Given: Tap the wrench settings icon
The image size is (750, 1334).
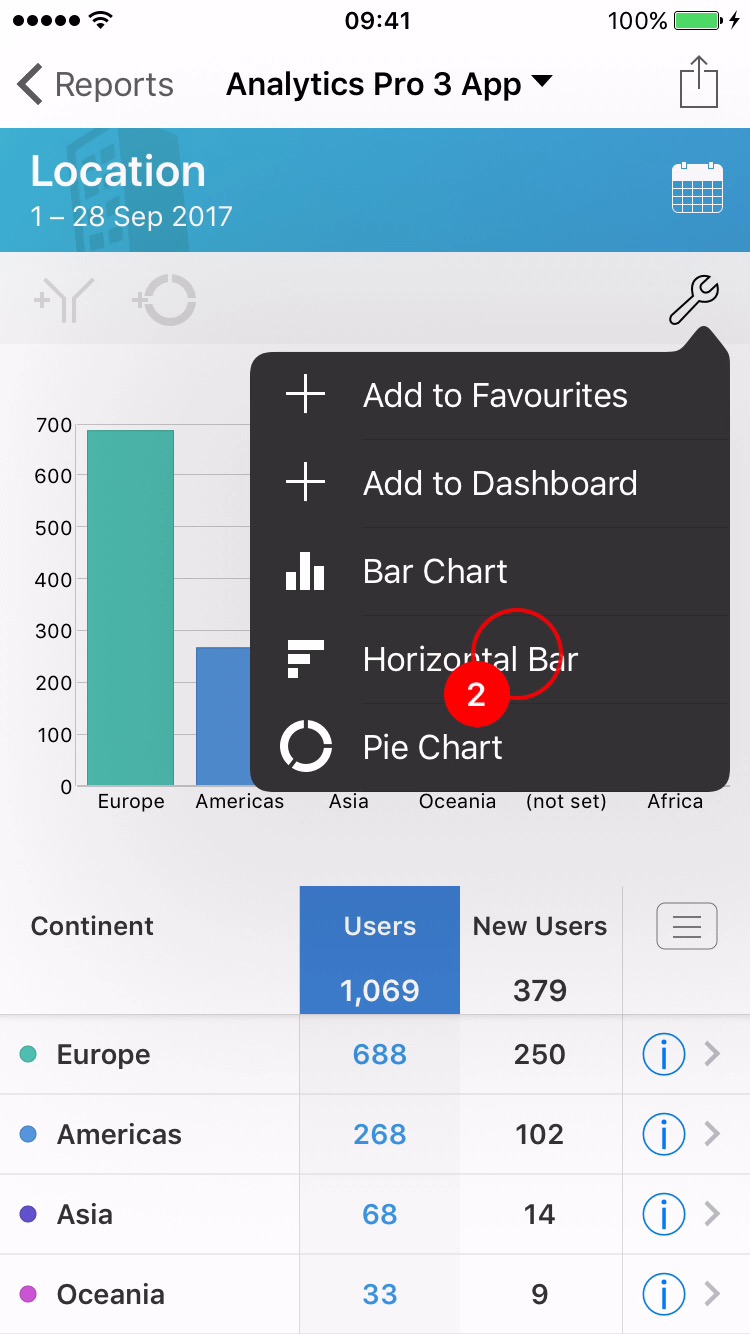Looking at the screenshot, I should pos(693,300).
